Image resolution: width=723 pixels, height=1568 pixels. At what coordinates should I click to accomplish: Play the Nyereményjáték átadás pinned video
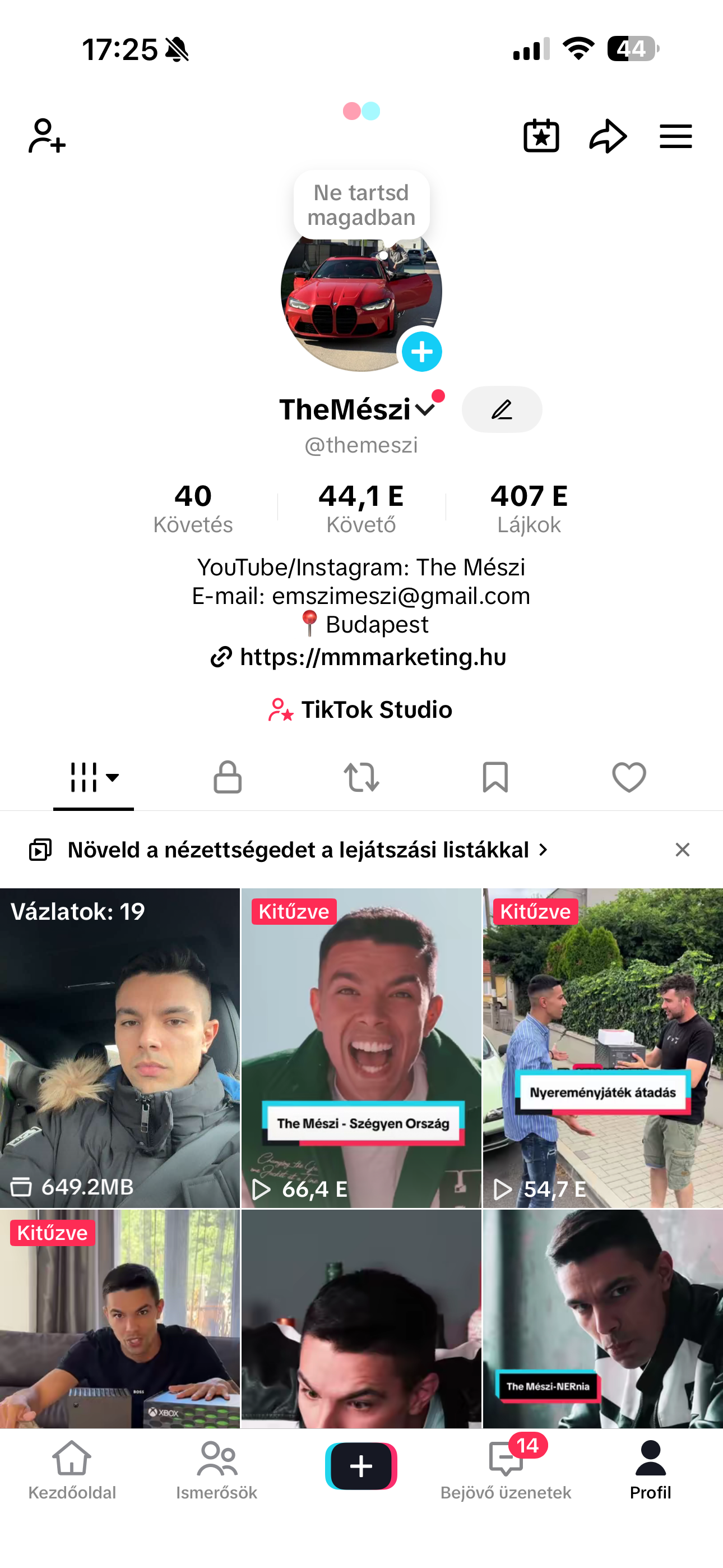pyautogui.click(x=602, y=1047)
